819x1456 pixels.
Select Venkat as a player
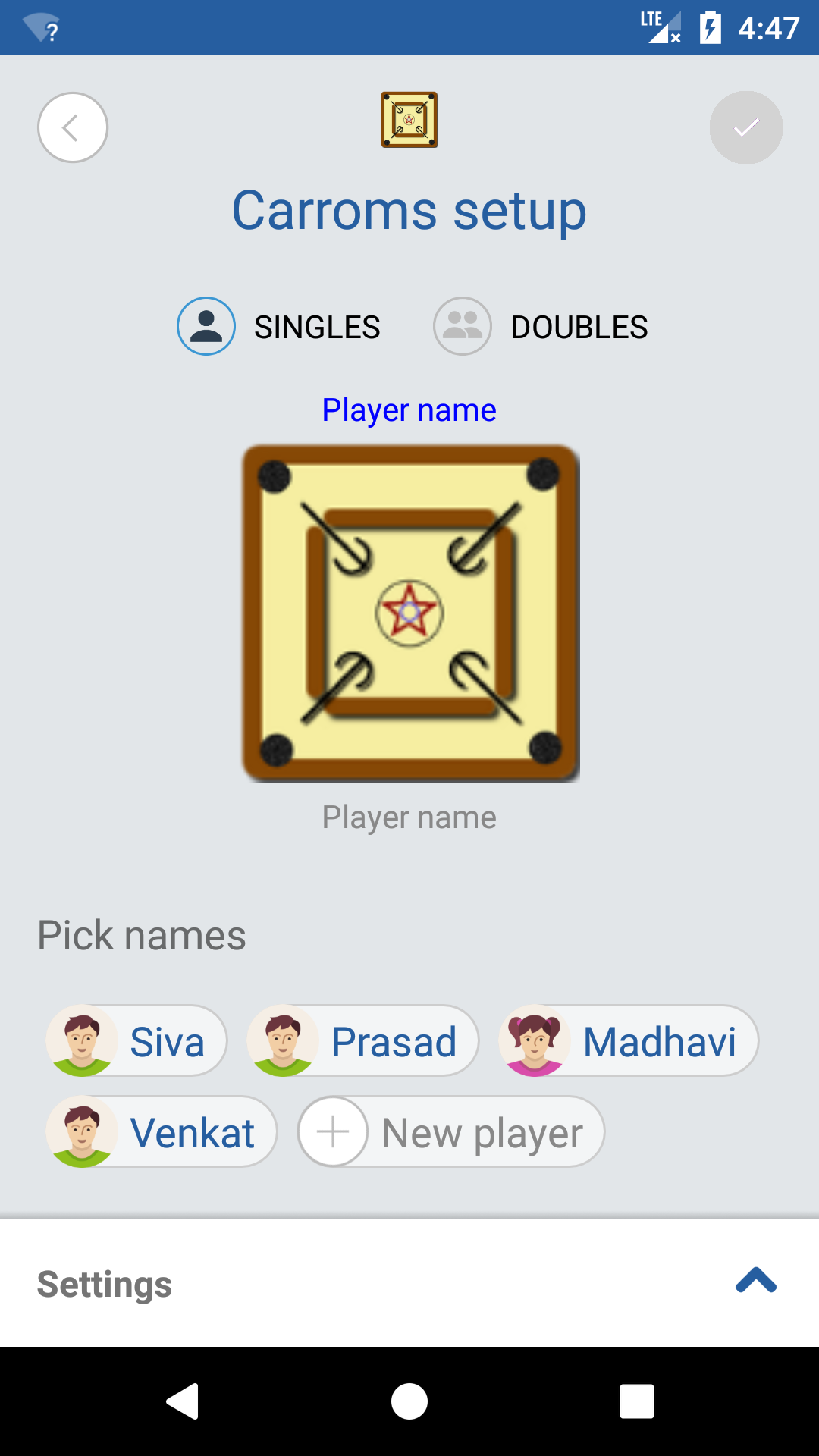pyautogui.click(x=162, y=1132)
